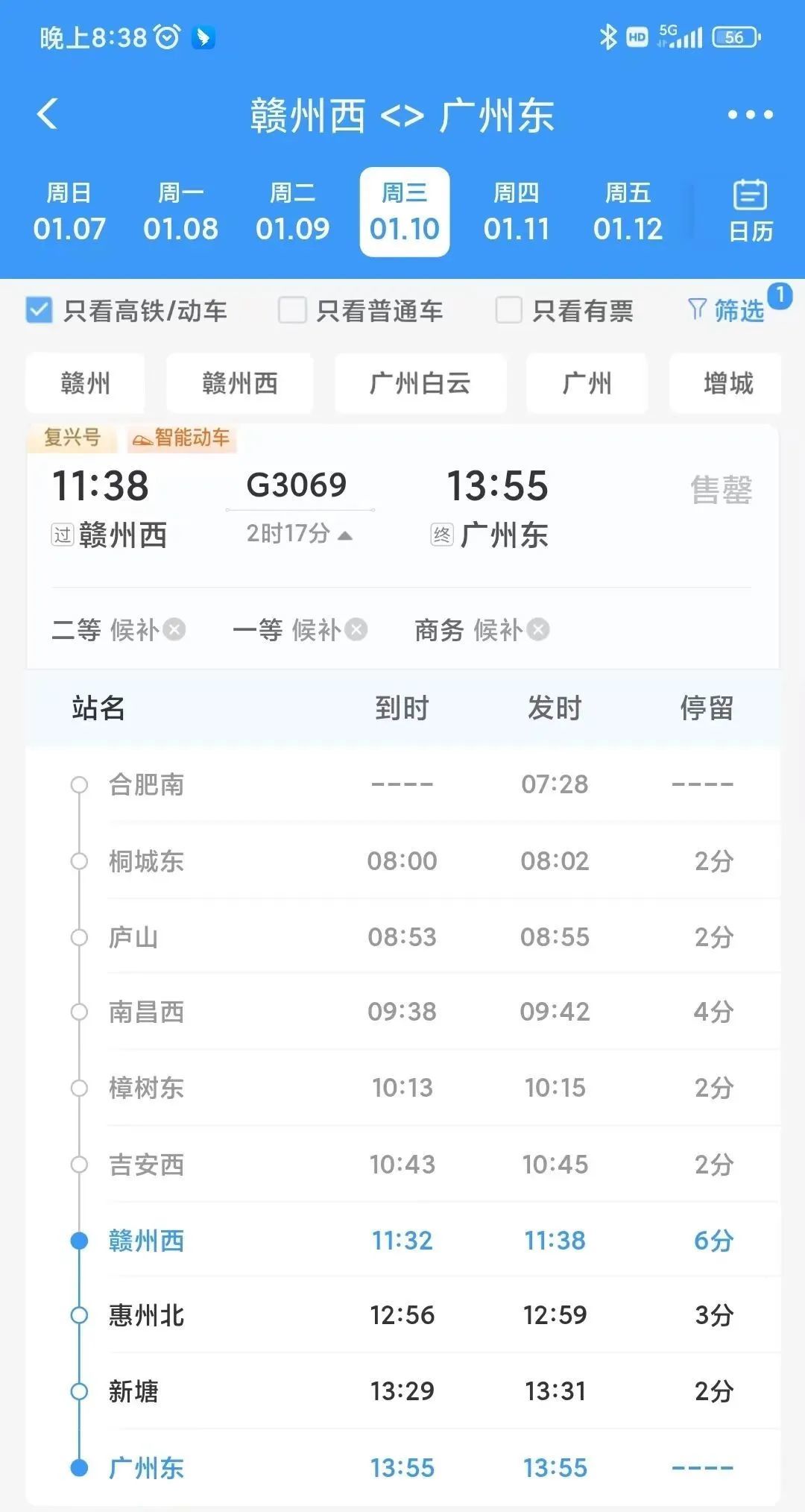Switch to 周五 01.12
This screenshot has height=1512, width=805.
628,212
